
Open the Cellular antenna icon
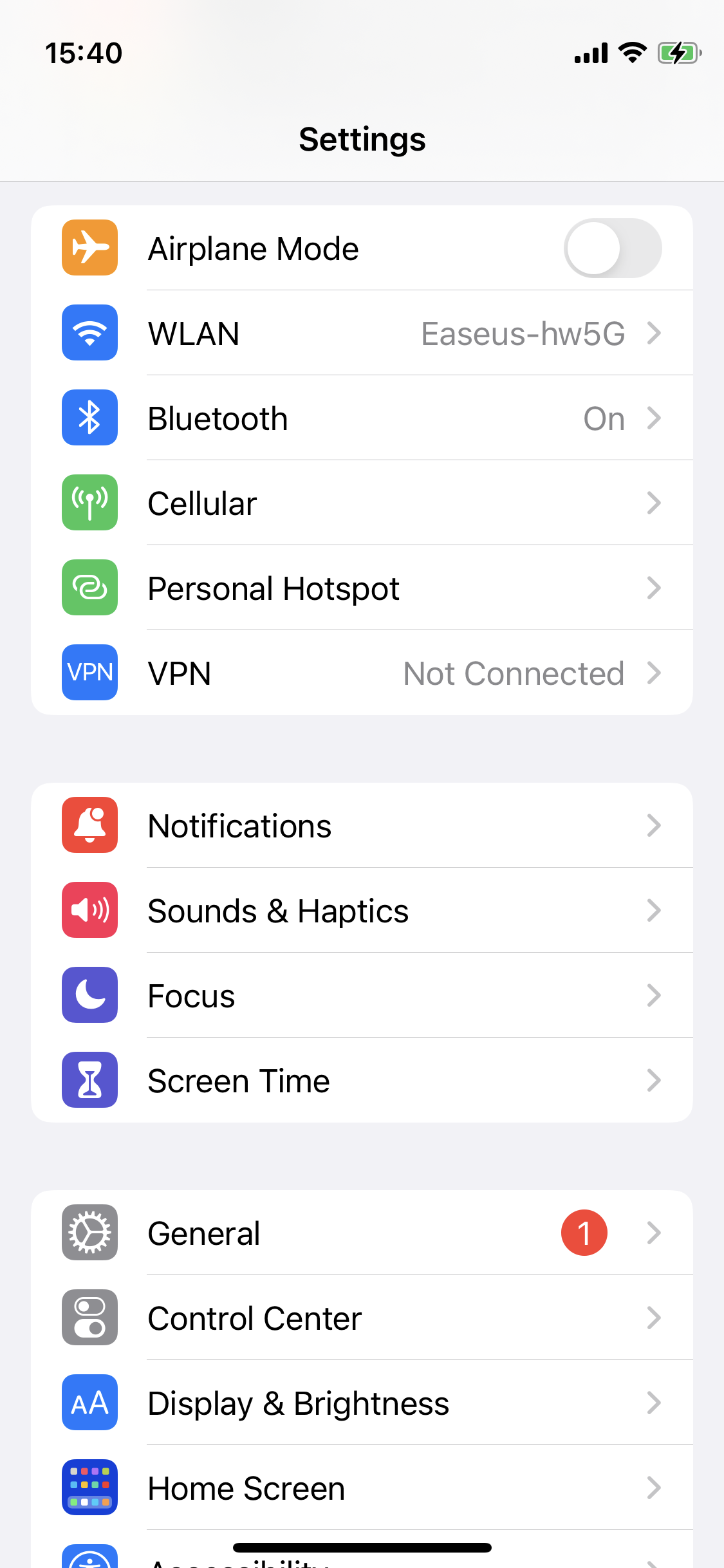point(89,503)
